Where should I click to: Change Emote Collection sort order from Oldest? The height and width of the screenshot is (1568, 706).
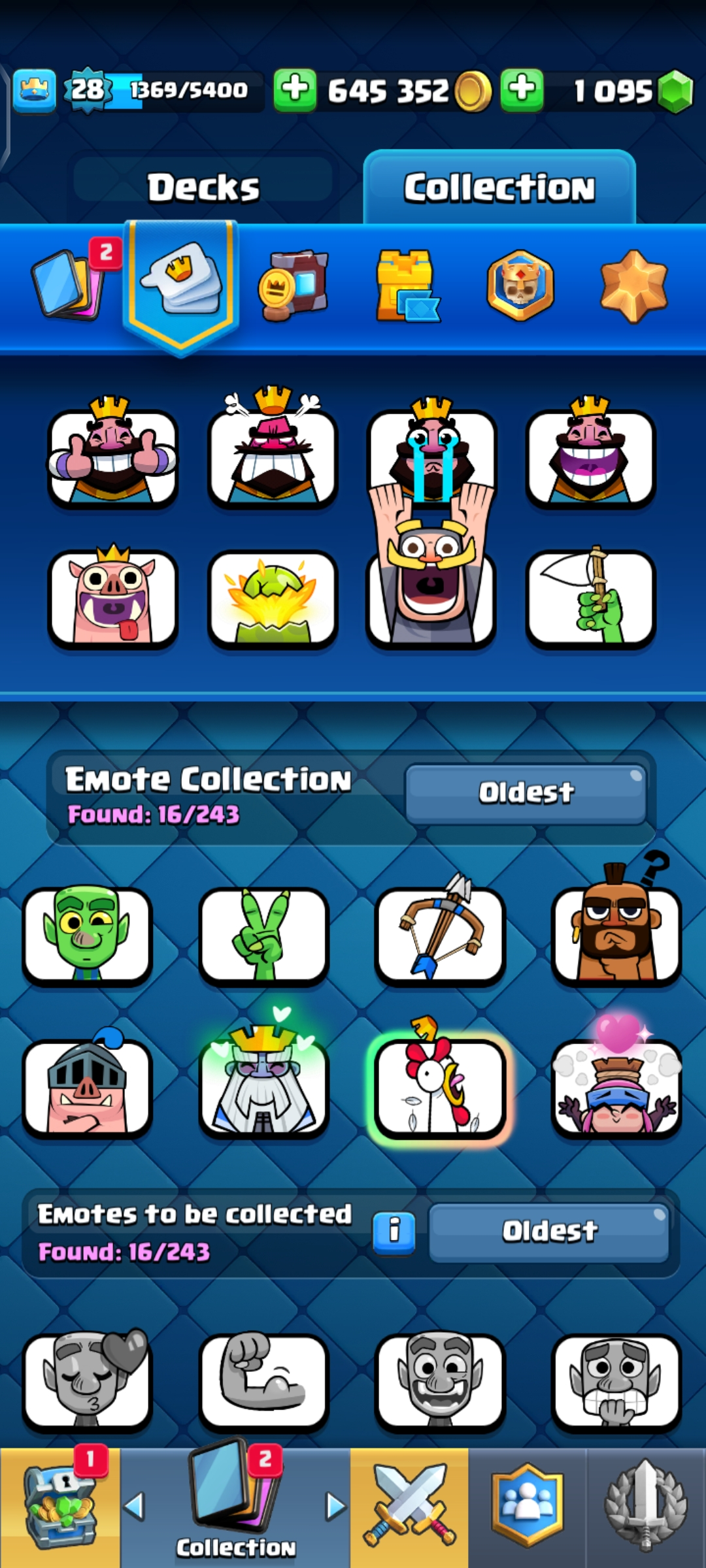coord(526,793)
